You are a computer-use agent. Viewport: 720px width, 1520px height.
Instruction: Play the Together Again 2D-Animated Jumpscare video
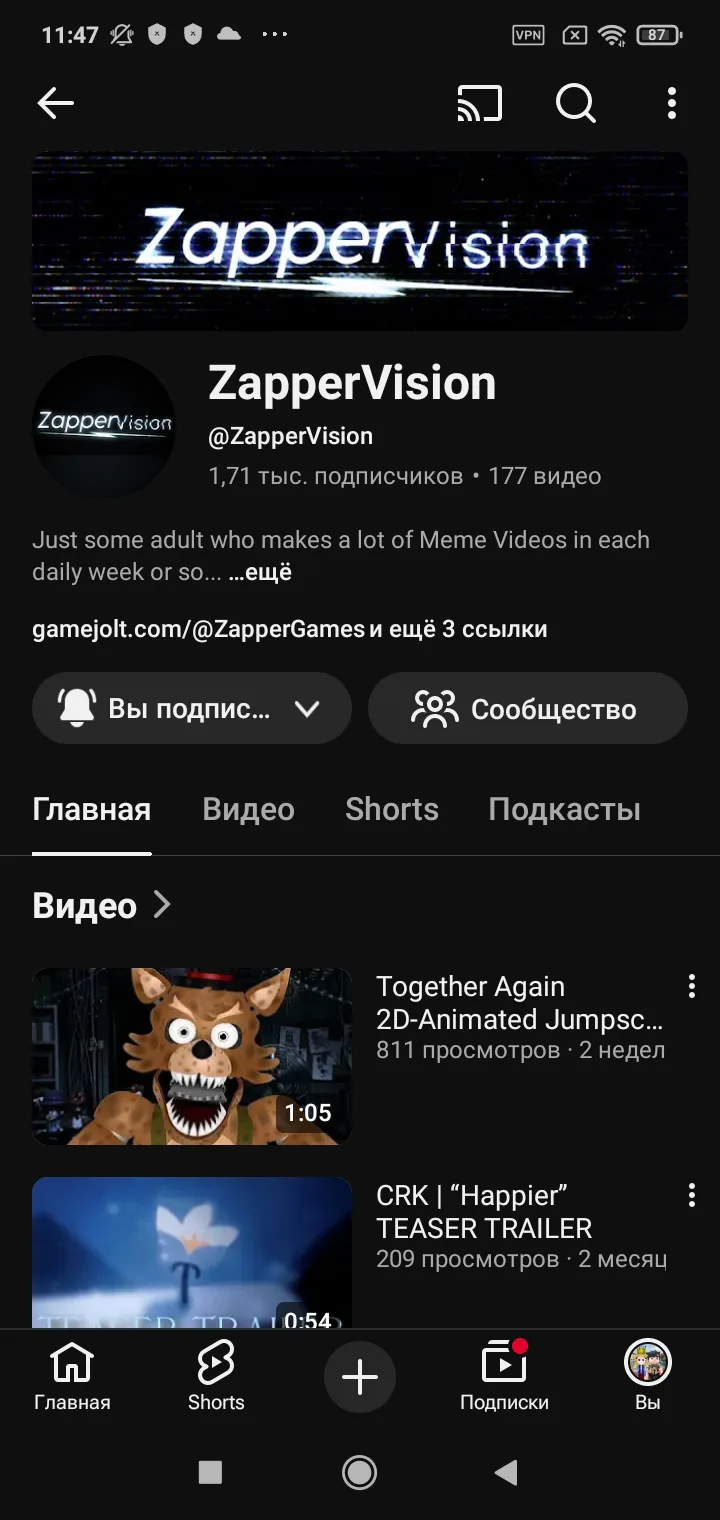click(192, 1056)
